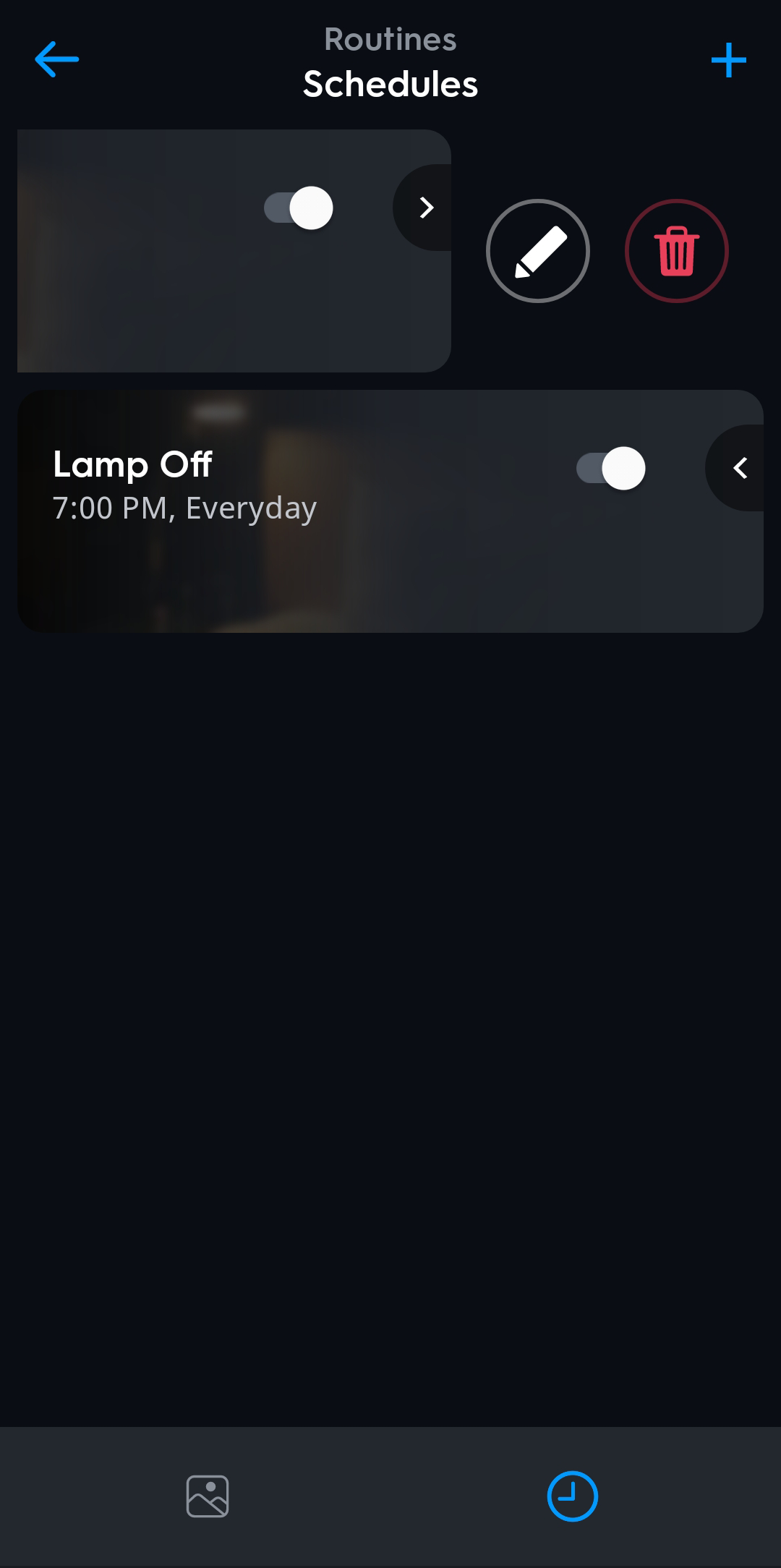Reveal Lamp Off actions with left chevron
Screen dimensions: 781x1568
[739, 468]
